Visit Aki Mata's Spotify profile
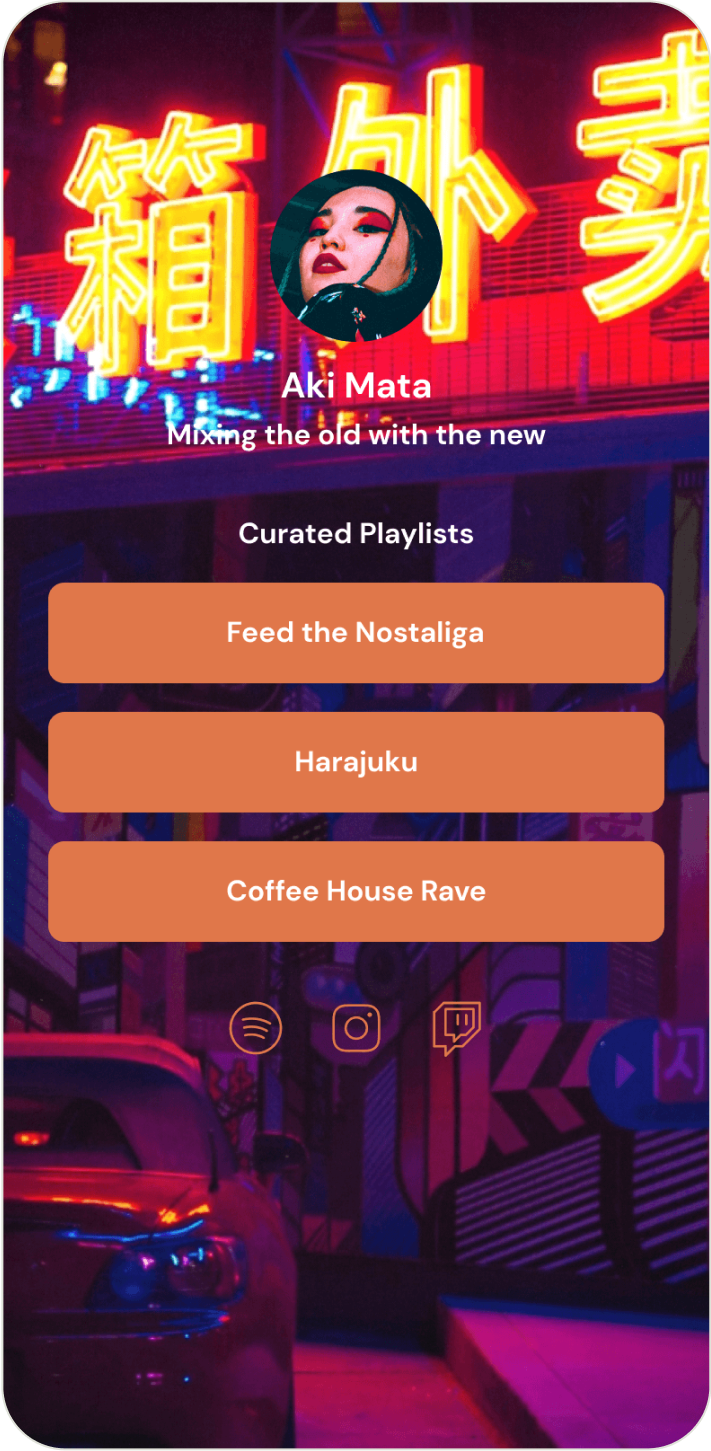Screen dimensions: 711x1451 256,1028
